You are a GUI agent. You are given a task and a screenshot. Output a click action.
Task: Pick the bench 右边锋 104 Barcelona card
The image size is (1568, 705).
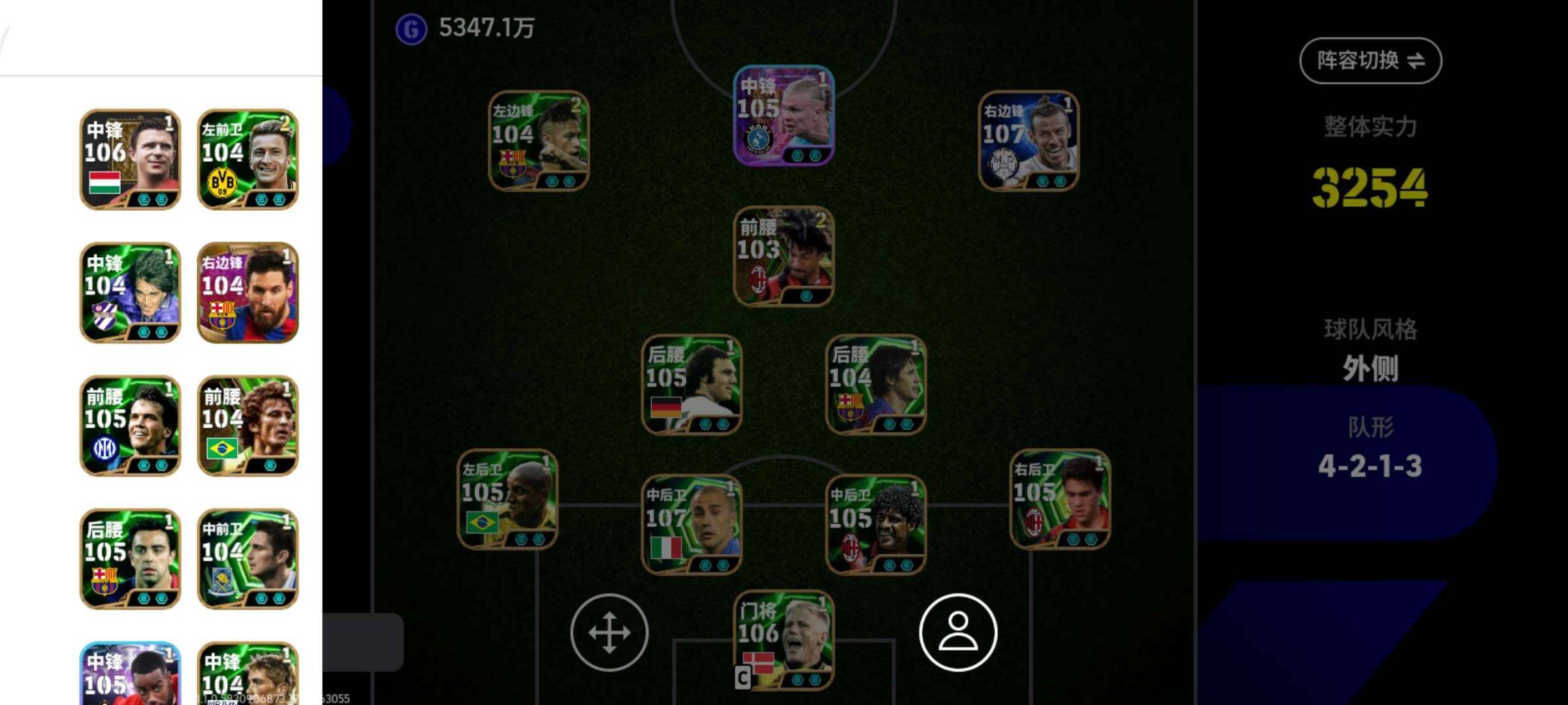click(248, 292)
